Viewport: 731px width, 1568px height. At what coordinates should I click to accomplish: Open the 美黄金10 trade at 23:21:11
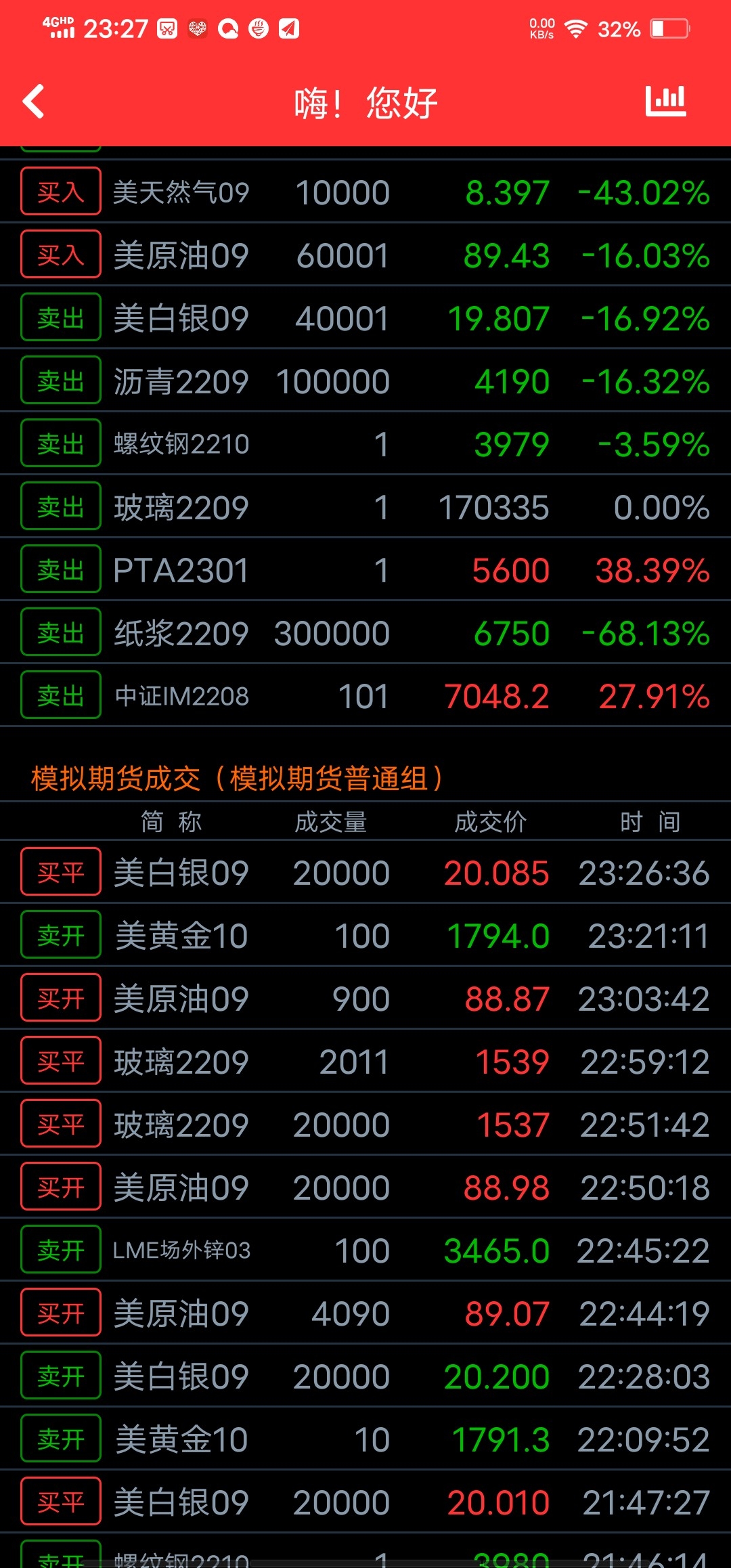point(365,936)
